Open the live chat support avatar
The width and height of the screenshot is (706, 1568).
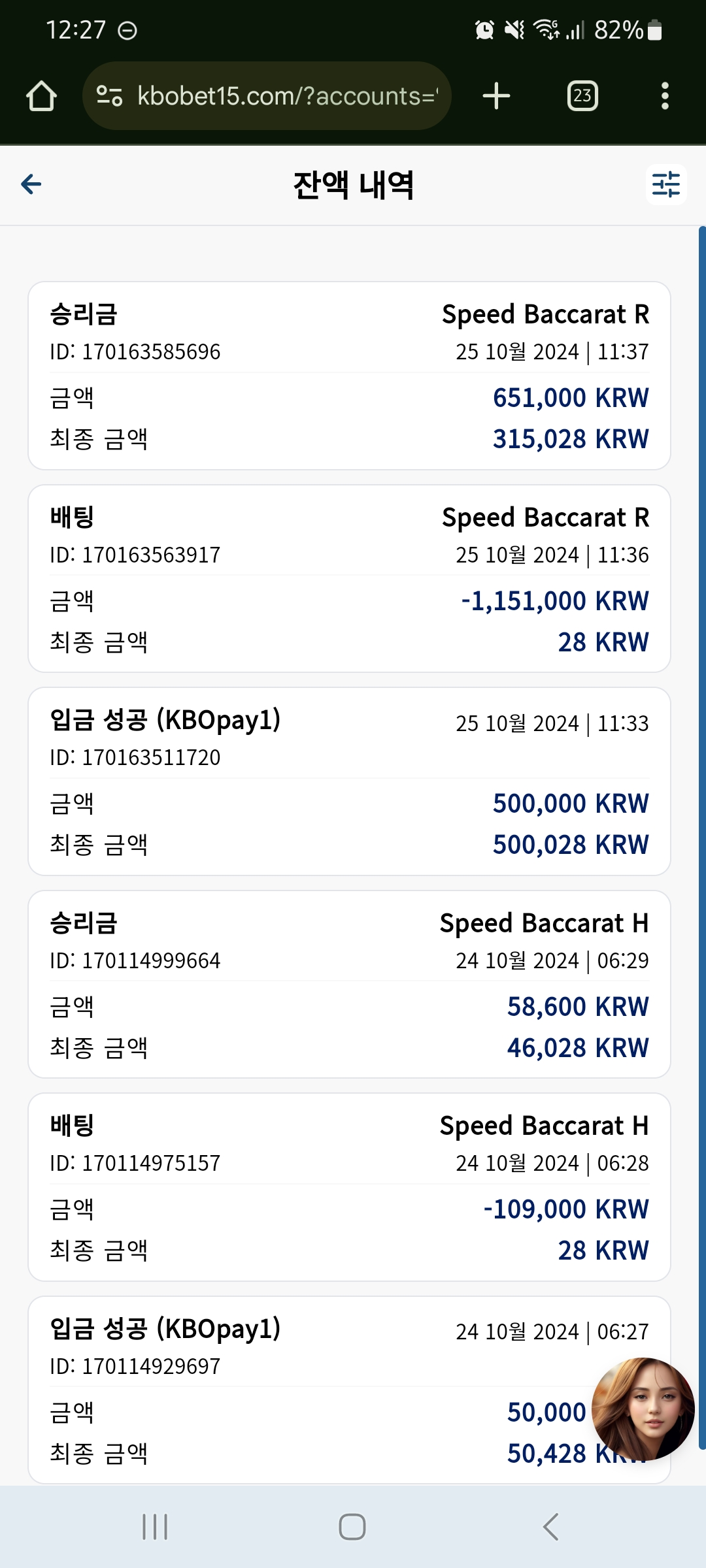[x=643, y=1409]
